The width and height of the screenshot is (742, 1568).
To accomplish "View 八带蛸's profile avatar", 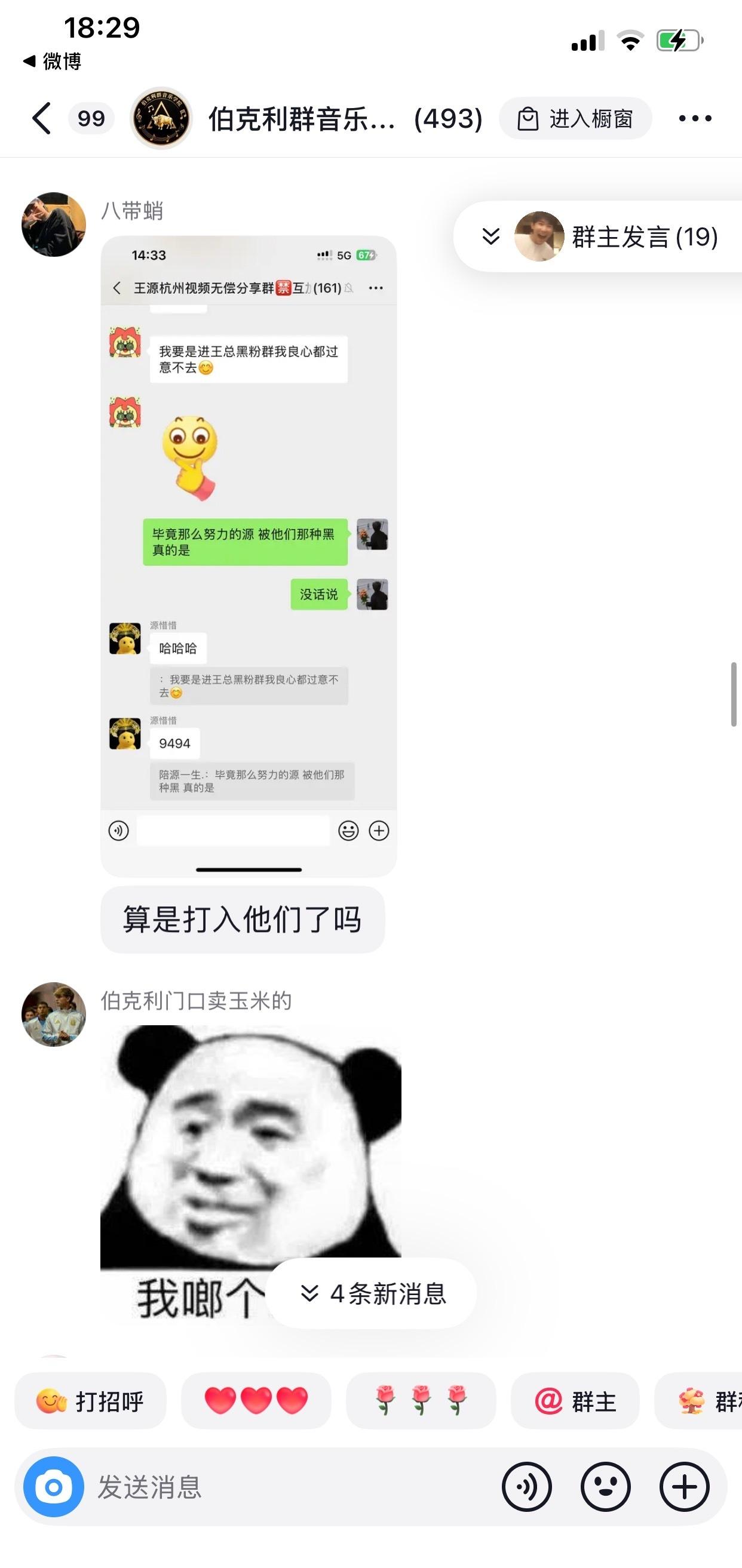I will tap(54, 225).
